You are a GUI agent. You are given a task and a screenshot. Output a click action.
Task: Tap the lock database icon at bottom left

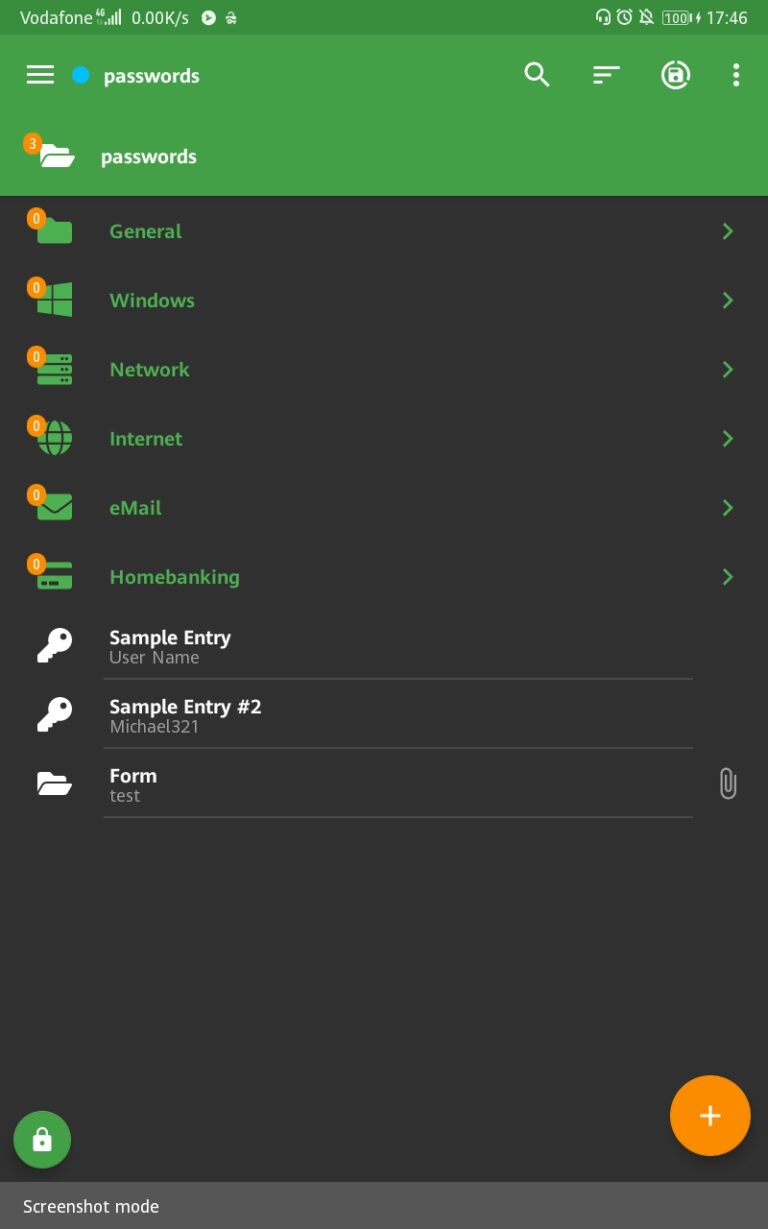(x=41, y=1139)
